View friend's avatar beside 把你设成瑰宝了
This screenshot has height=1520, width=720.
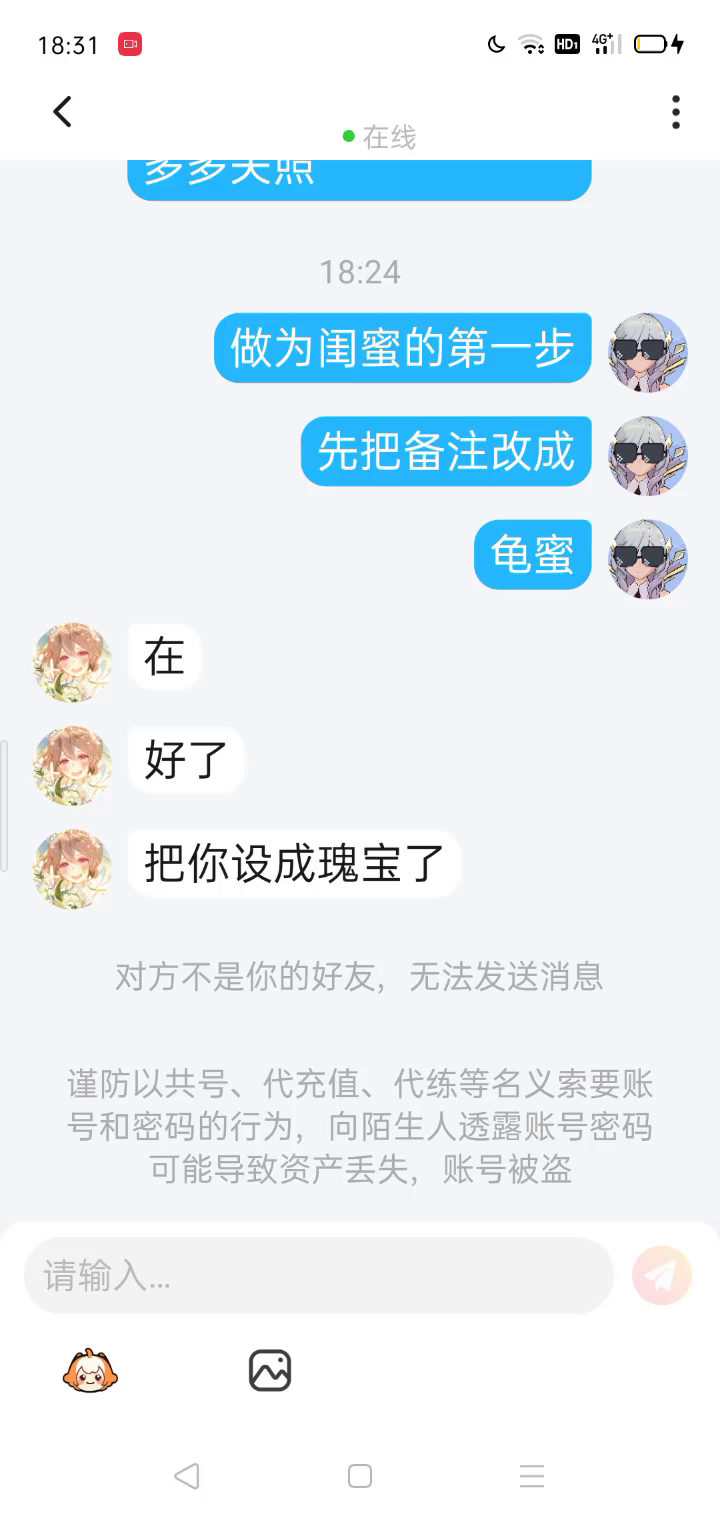click(x=72, y=868)
